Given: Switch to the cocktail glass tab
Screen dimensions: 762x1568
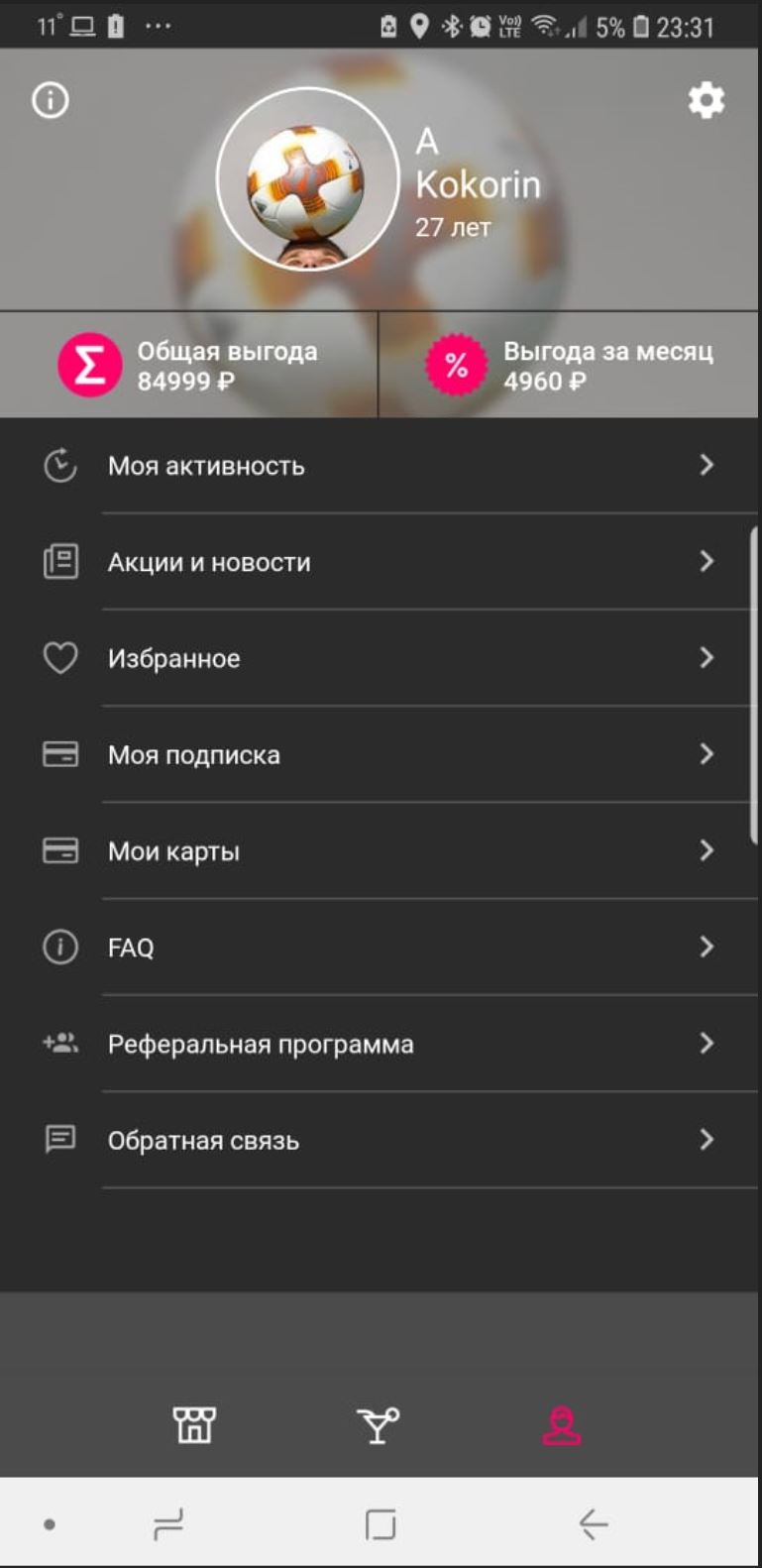Looking at the screenshot, I should click(x=378, y=1425).
